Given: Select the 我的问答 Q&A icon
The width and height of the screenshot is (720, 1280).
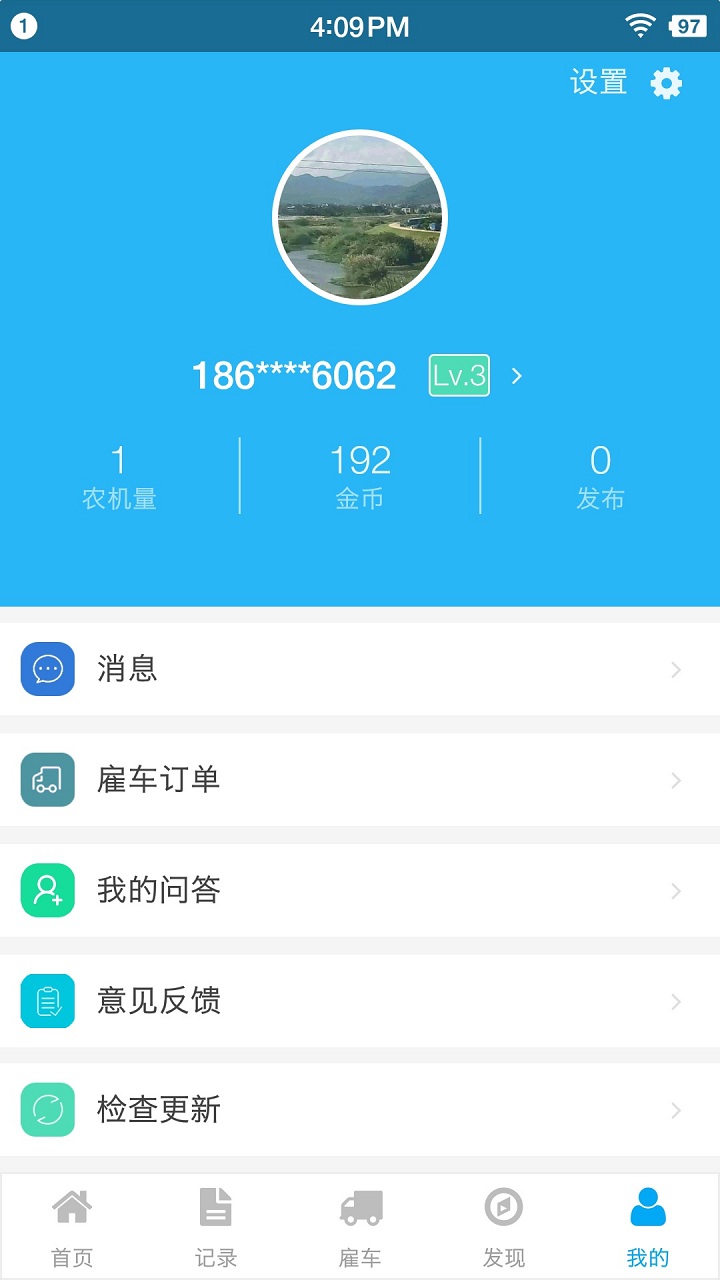Looking at the screenshot, I should (x=47, y=890).
